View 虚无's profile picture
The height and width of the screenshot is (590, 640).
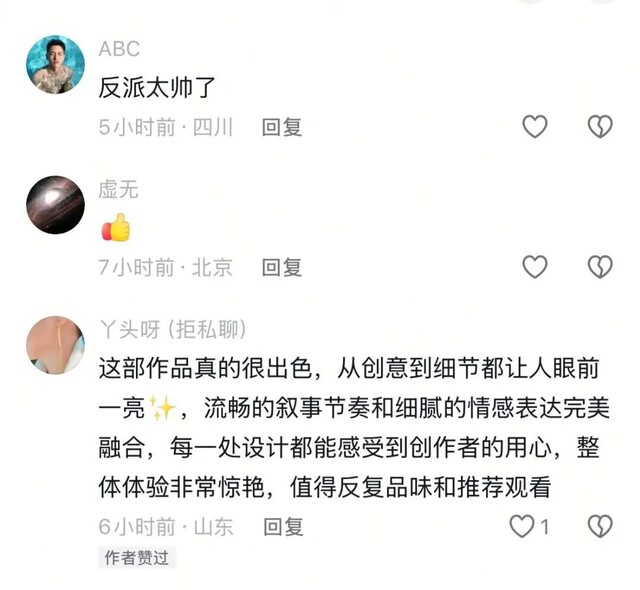click(x=55, y=205)
